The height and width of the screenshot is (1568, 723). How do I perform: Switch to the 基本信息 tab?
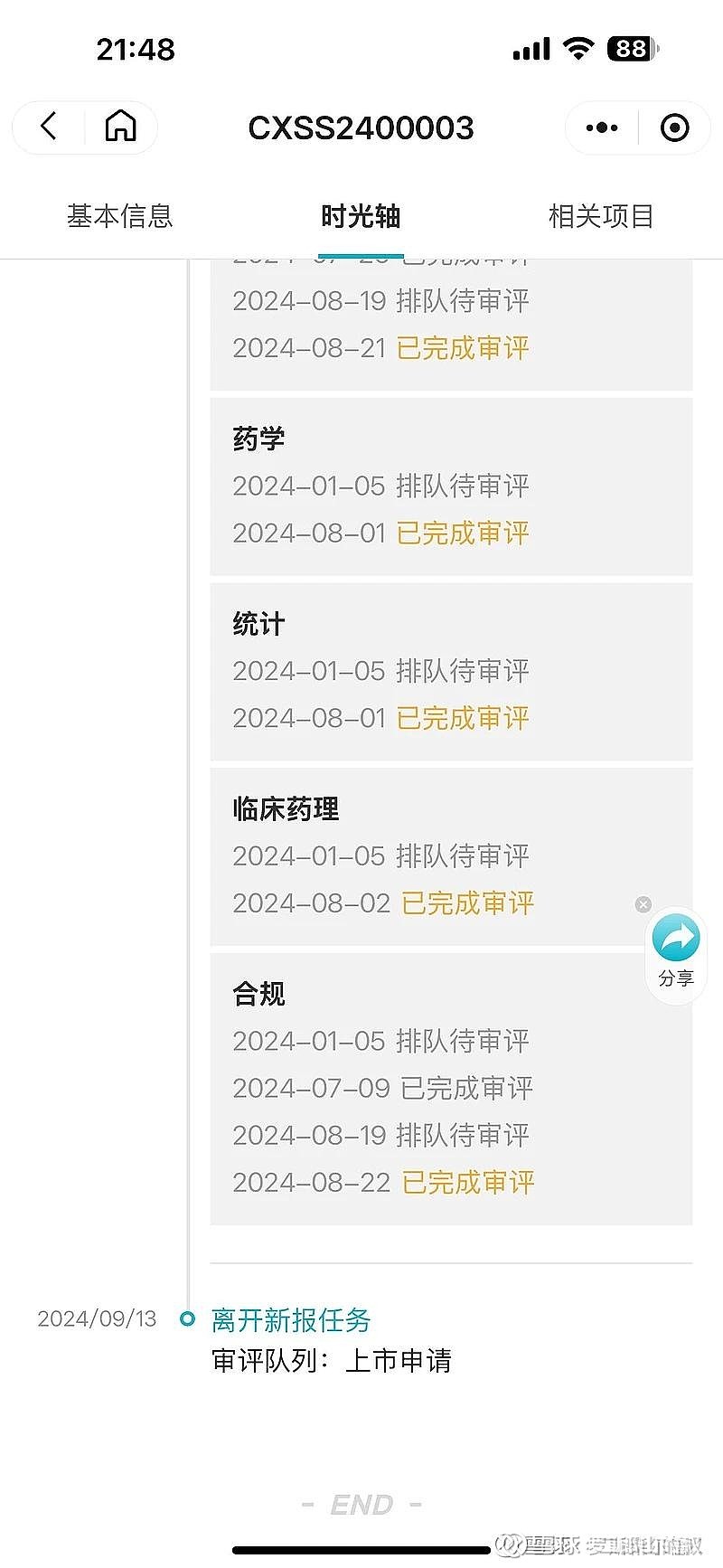click(119, 216)
